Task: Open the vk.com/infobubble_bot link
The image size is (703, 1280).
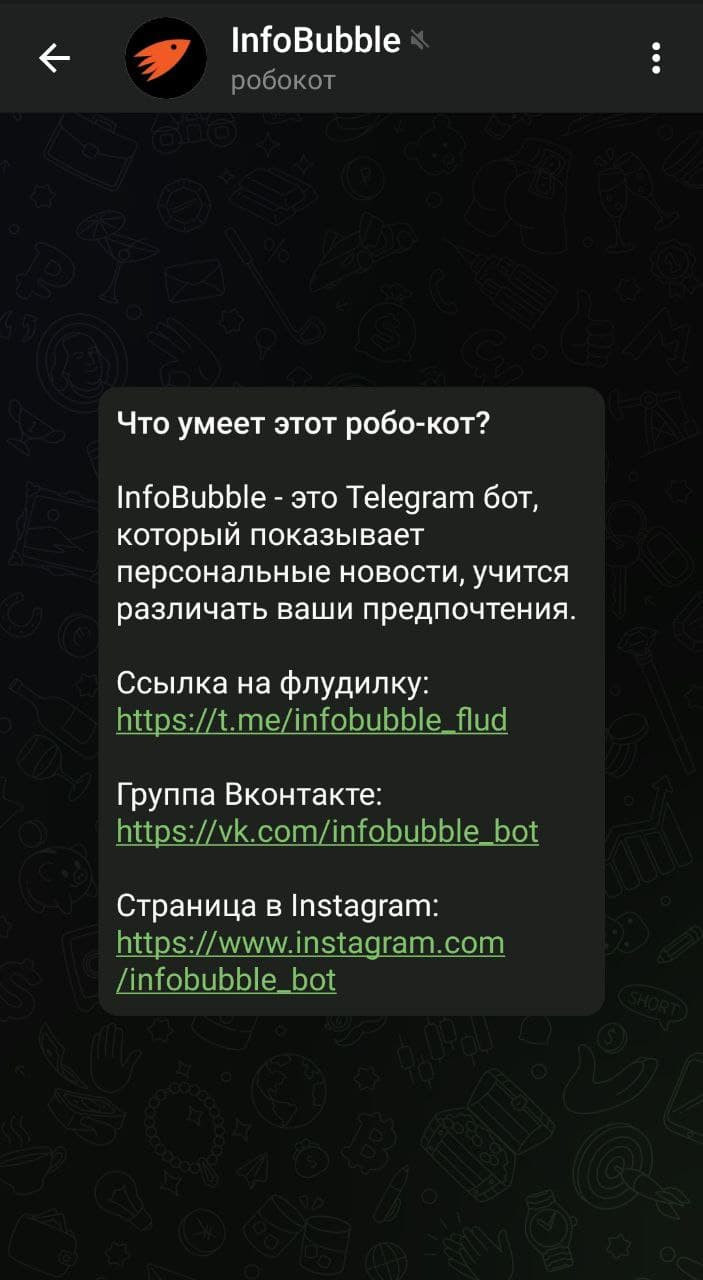Action: coord(327,831)
